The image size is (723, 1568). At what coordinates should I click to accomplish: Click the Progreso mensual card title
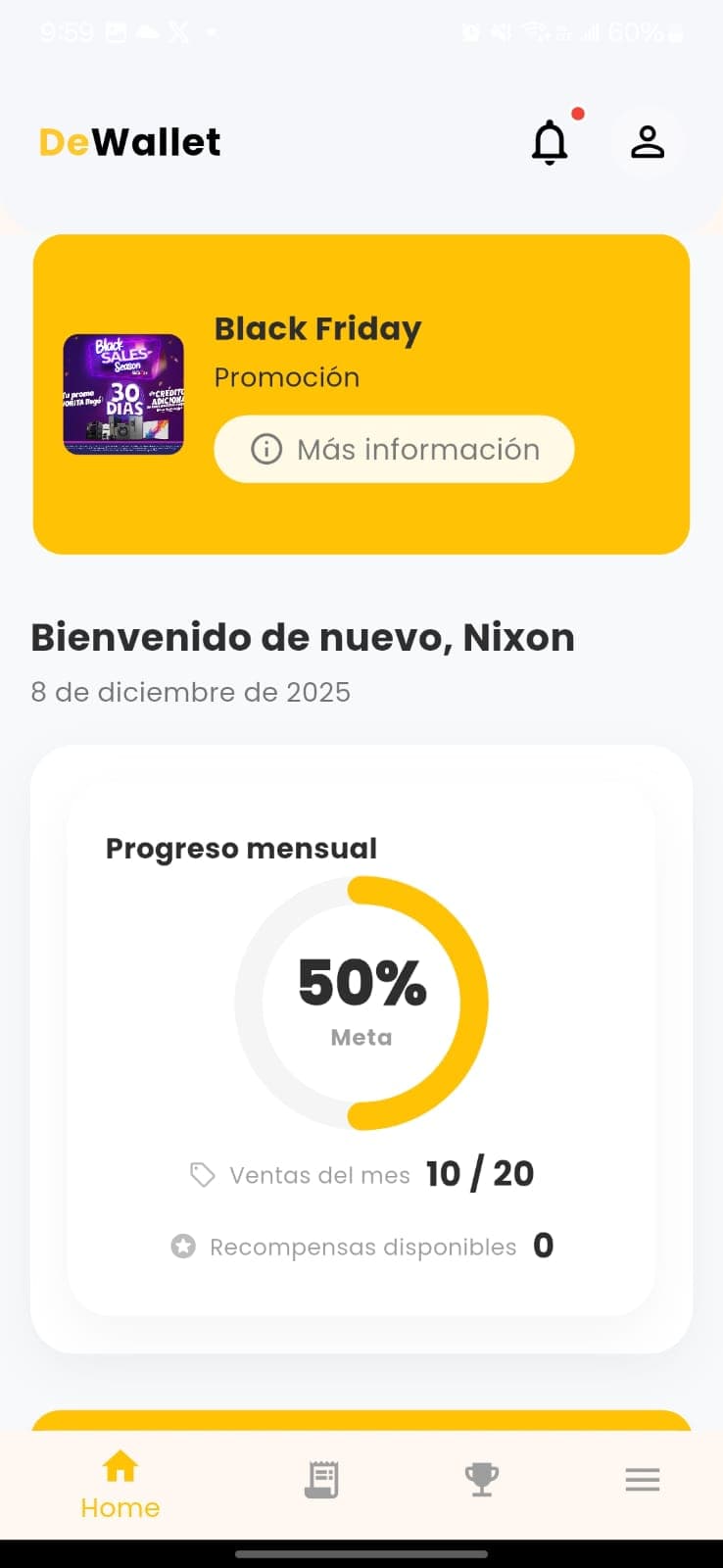click(x=241, y=848)
